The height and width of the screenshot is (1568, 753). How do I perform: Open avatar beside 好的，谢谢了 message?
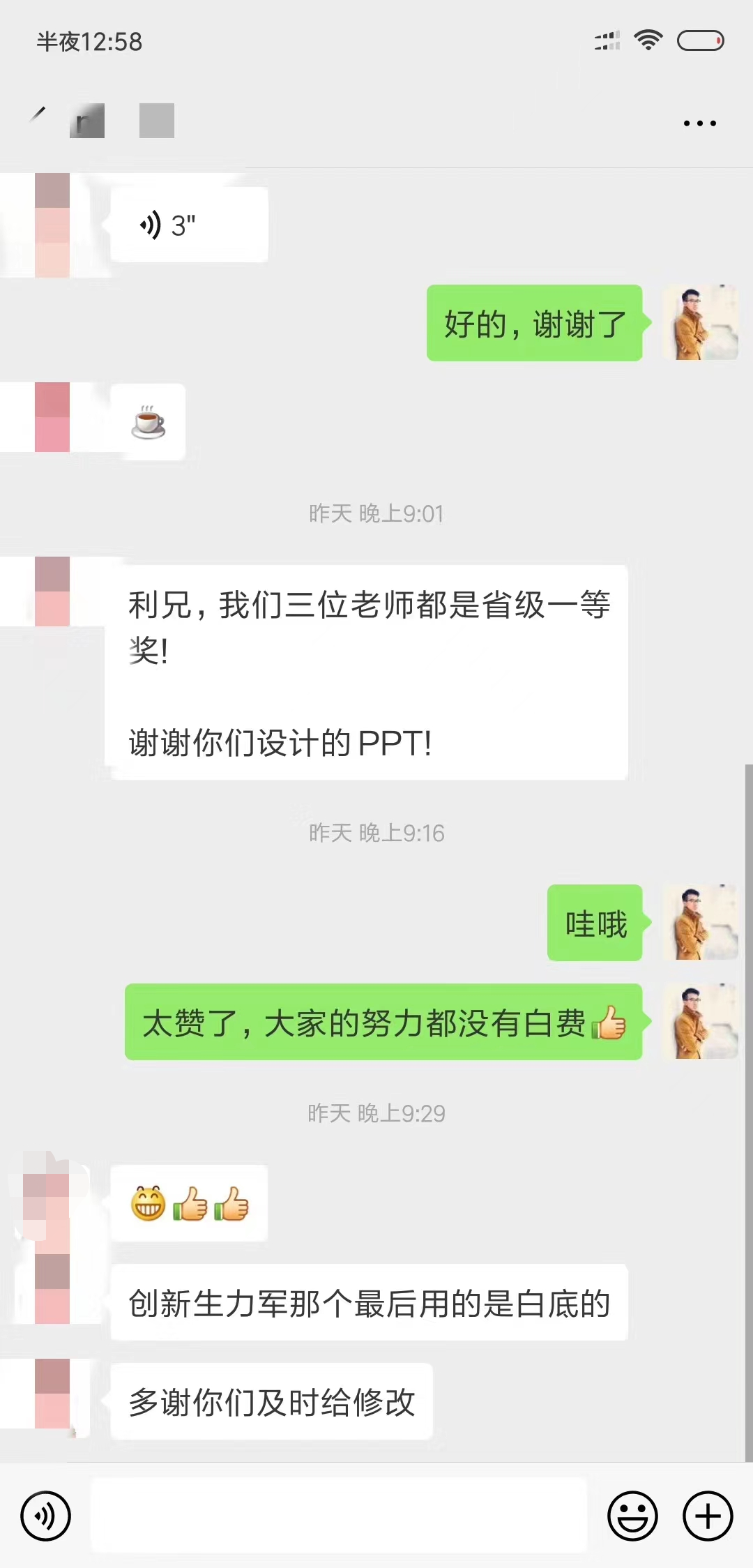click(700, 322)
